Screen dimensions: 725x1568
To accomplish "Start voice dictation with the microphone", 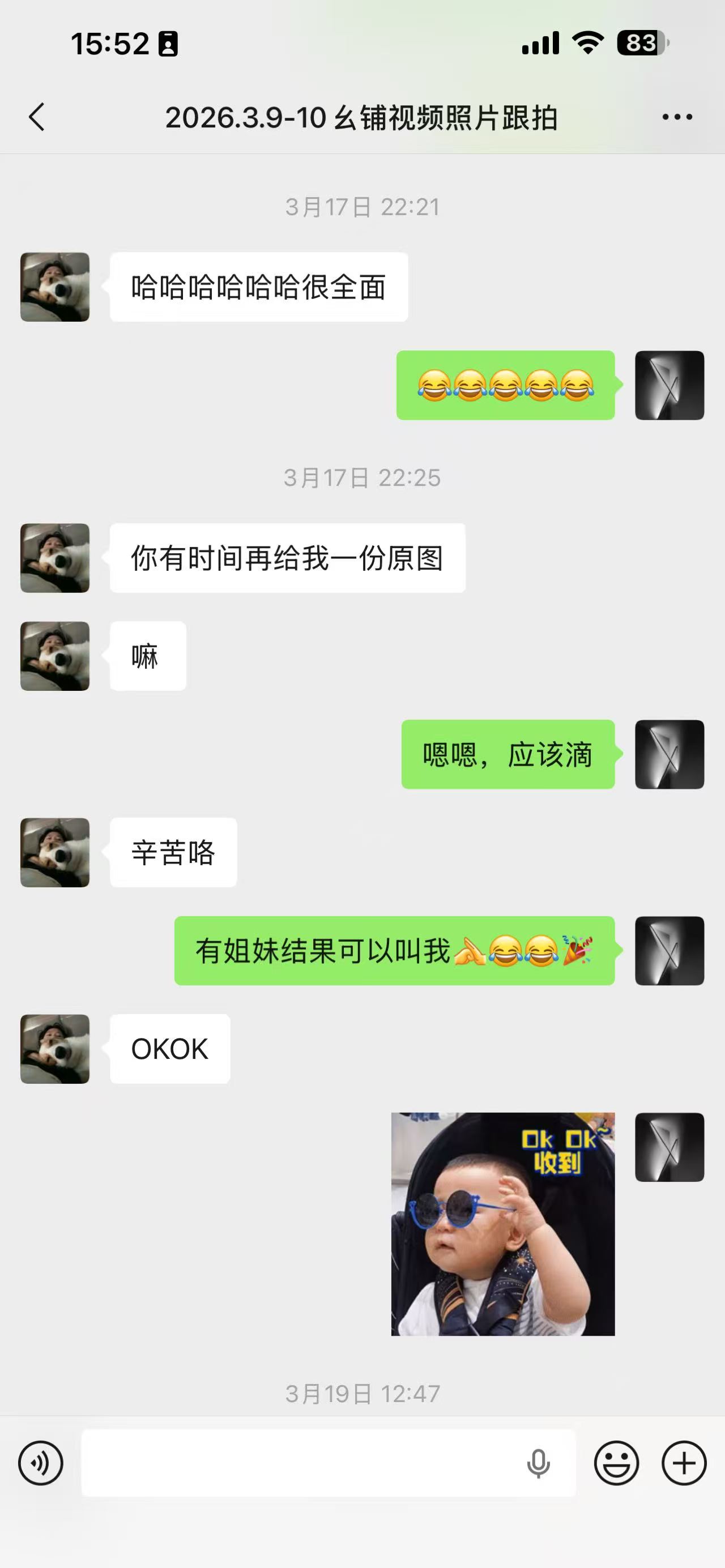I will (538, 1463).
